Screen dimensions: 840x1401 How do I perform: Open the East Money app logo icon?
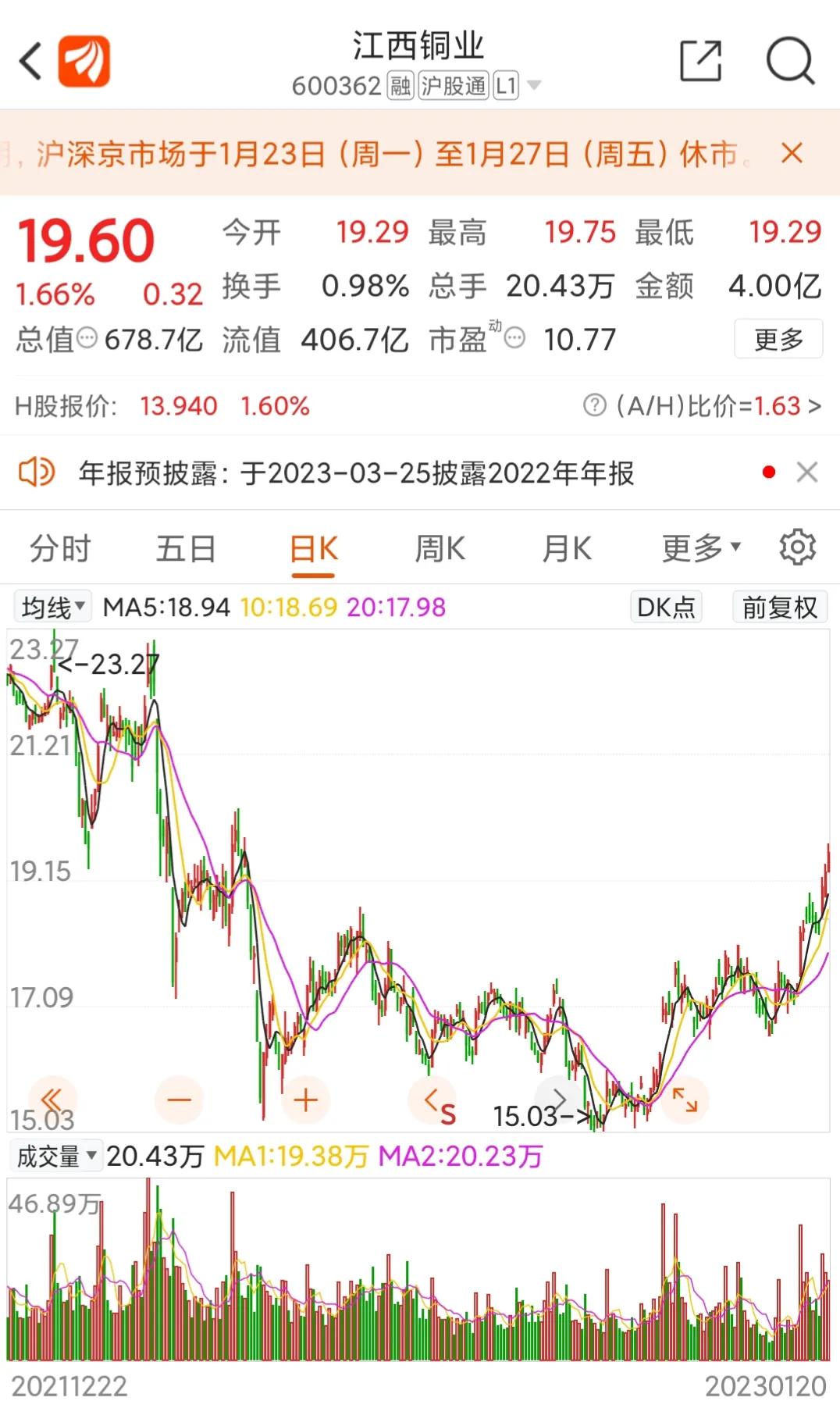coord(86,61)
